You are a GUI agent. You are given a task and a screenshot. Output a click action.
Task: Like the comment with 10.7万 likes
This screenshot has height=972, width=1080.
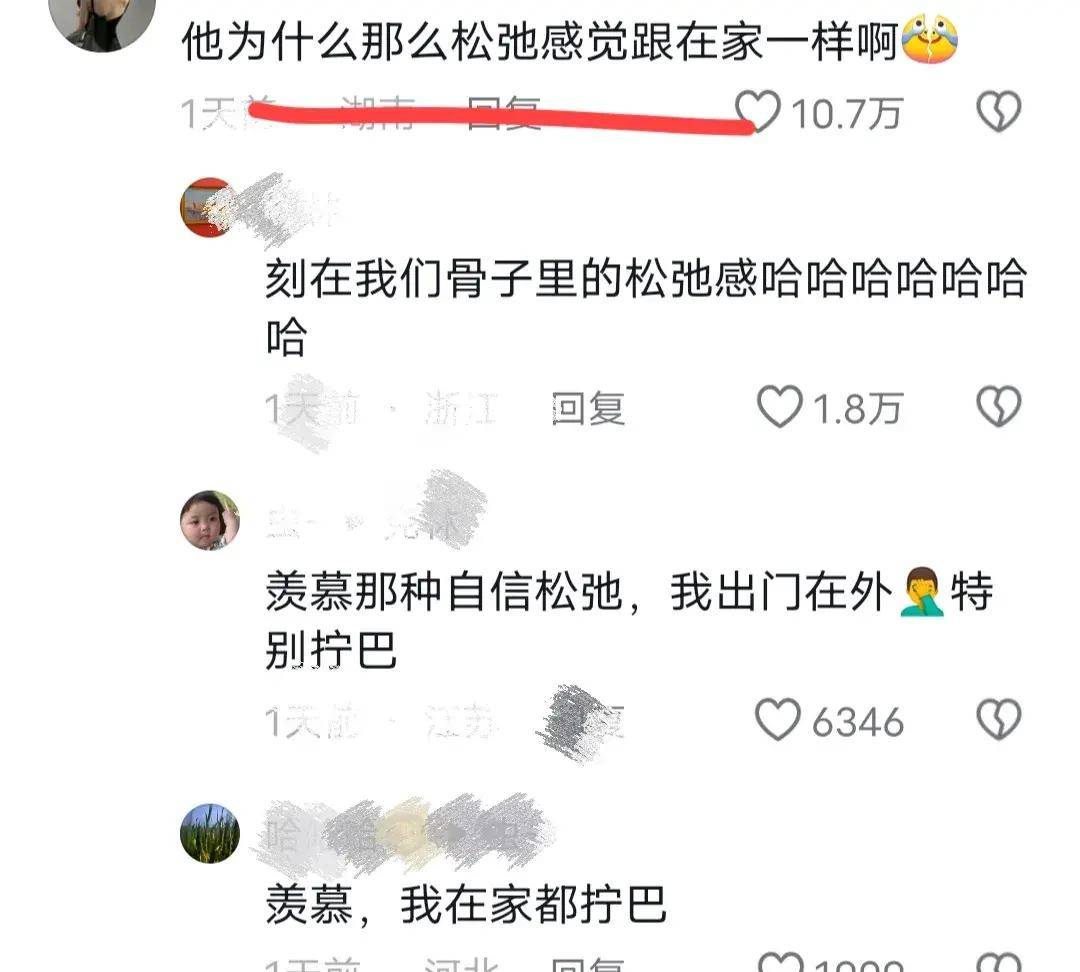pos(757,111)
